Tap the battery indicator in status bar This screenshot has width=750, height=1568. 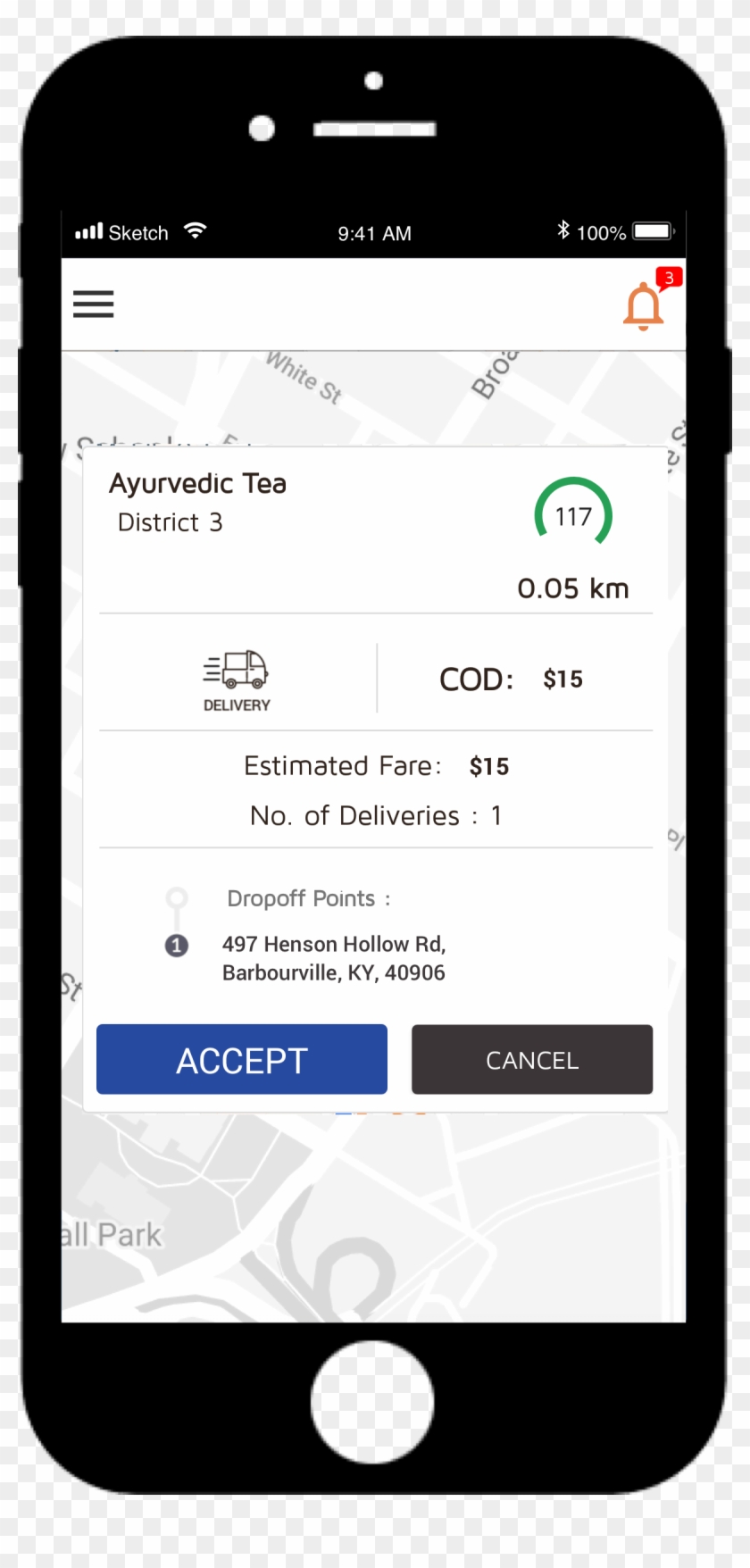[x=653, y=230]
